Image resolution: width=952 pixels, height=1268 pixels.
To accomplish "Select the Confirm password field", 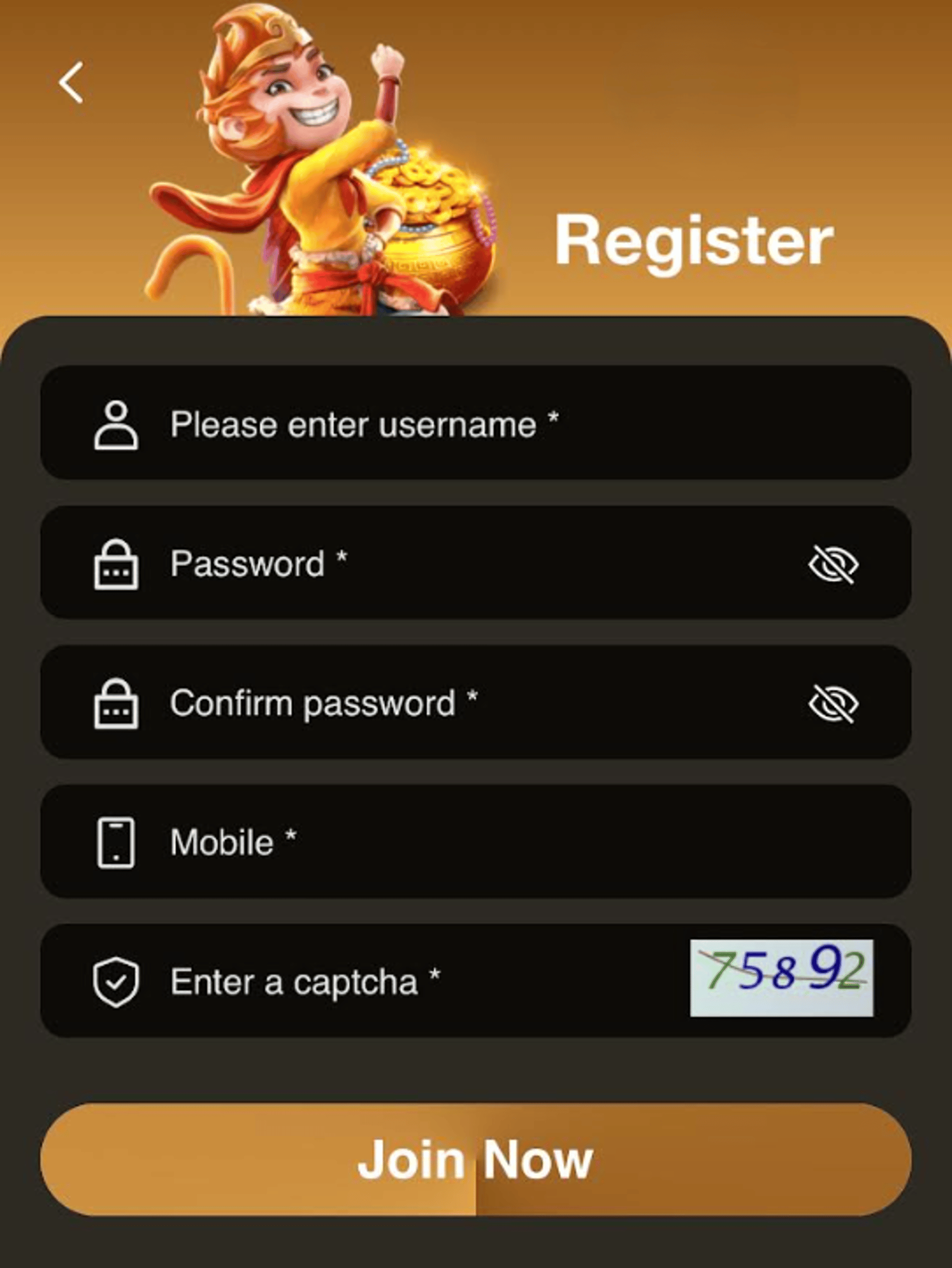I will [x=447, y=703].
